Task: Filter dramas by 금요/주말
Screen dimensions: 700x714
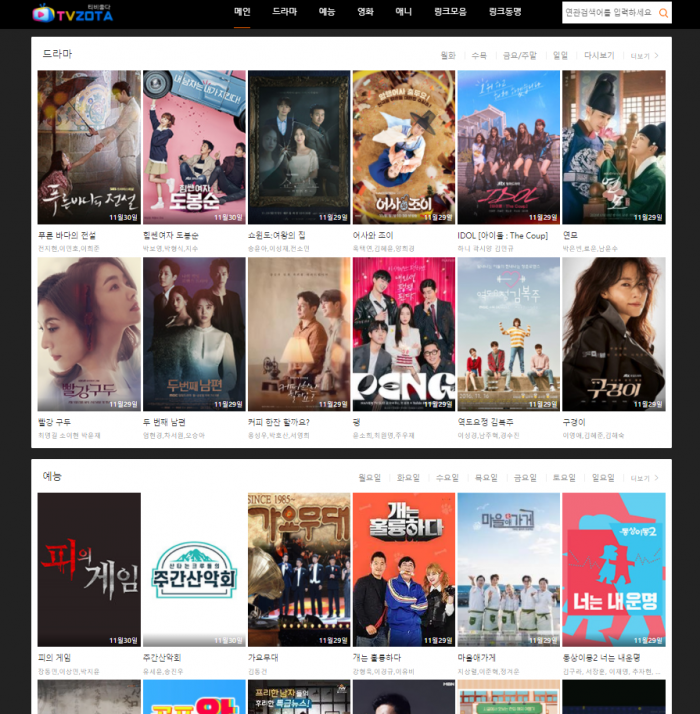Action: point(519,56)
